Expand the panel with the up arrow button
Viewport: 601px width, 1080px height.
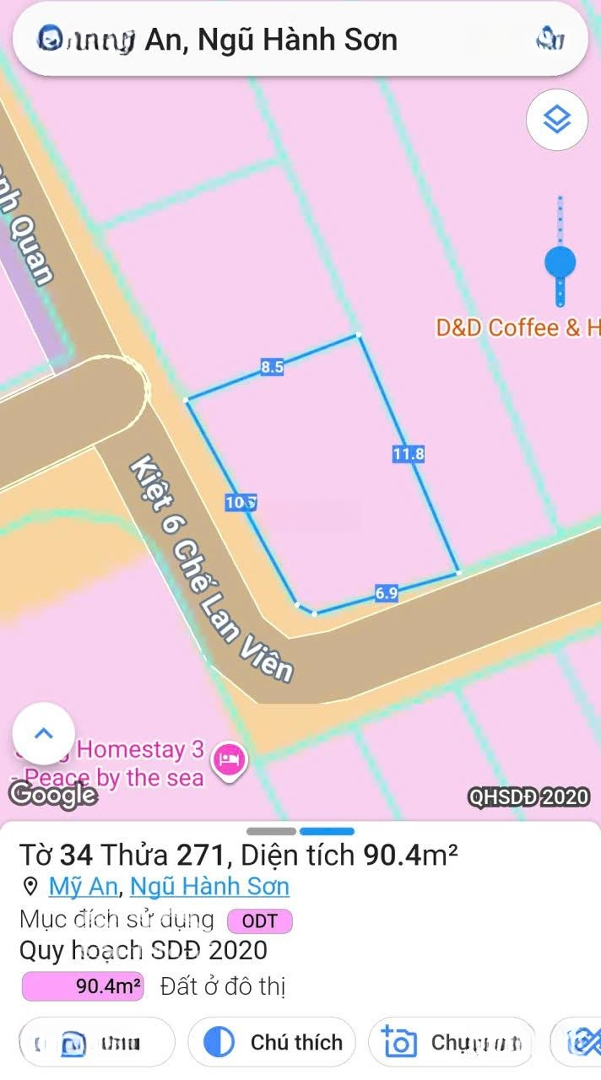(43, 733)
